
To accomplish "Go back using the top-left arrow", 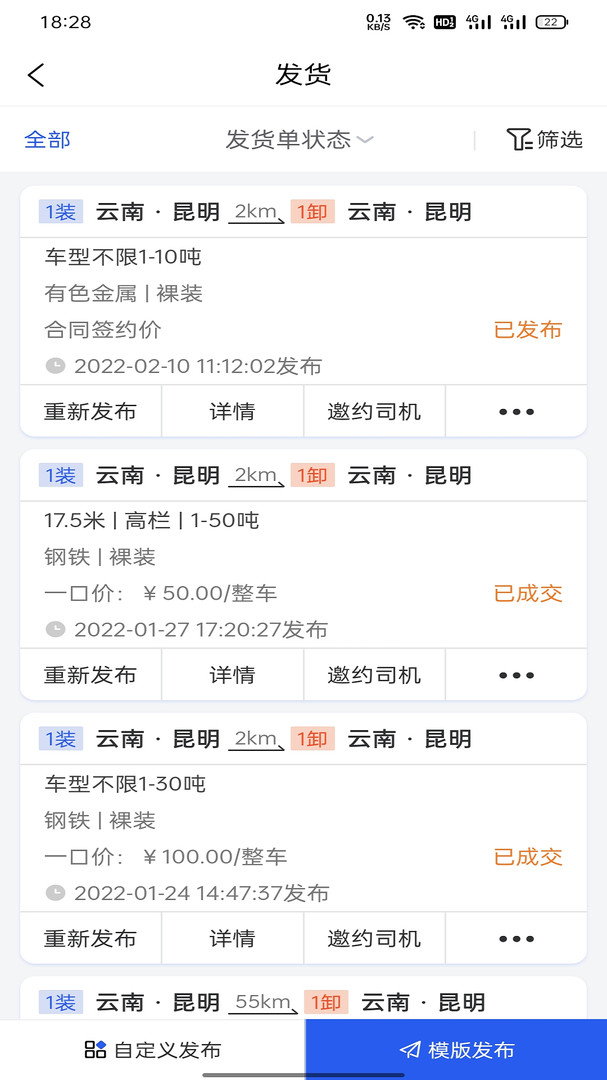I will point(37,74).
